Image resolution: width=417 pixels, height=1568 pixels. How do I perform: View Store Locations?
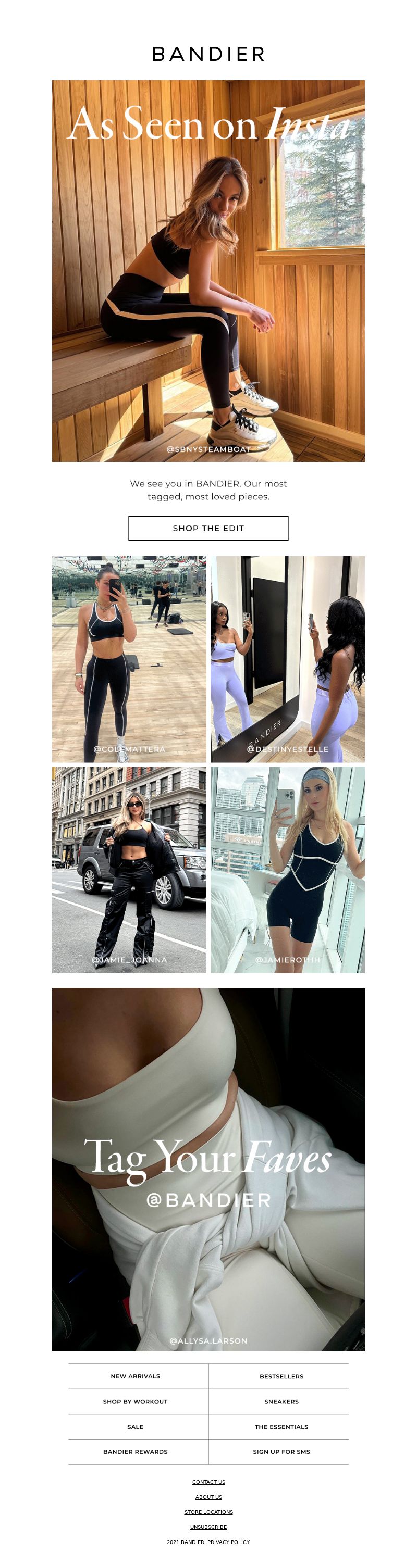208,1511
